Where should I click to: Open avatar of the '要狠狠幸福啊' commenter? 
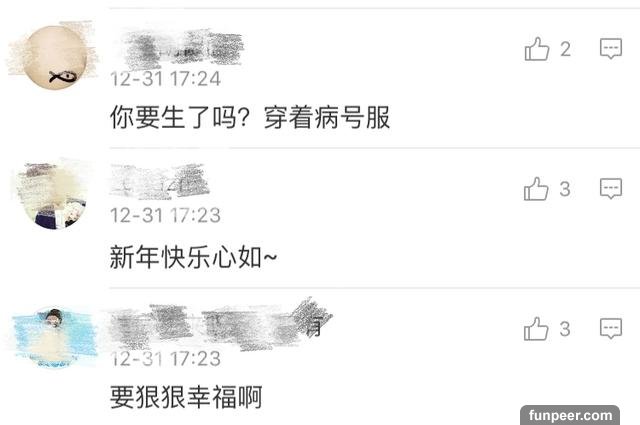56,337
